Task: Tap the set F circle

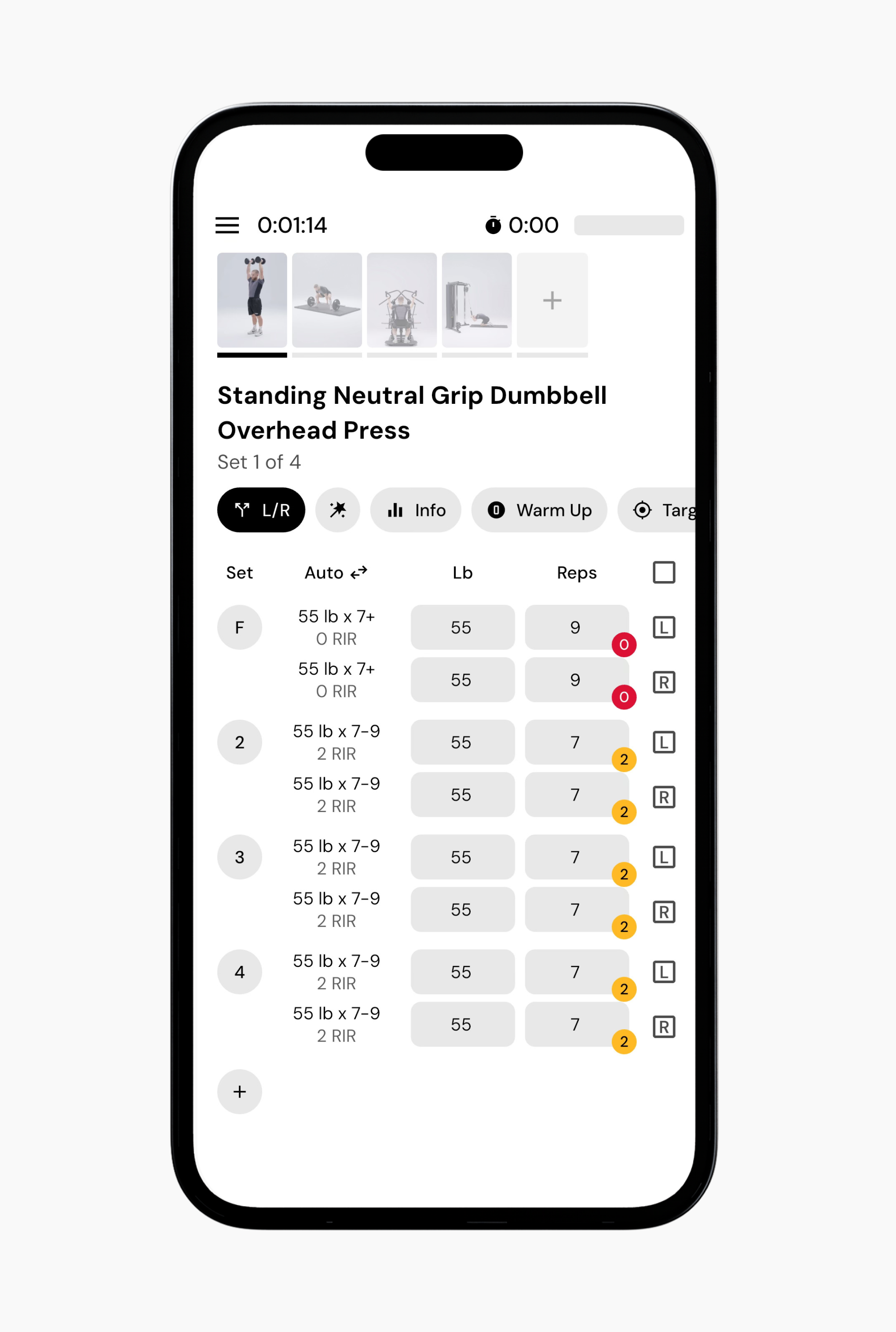Action: click(239, 627)
